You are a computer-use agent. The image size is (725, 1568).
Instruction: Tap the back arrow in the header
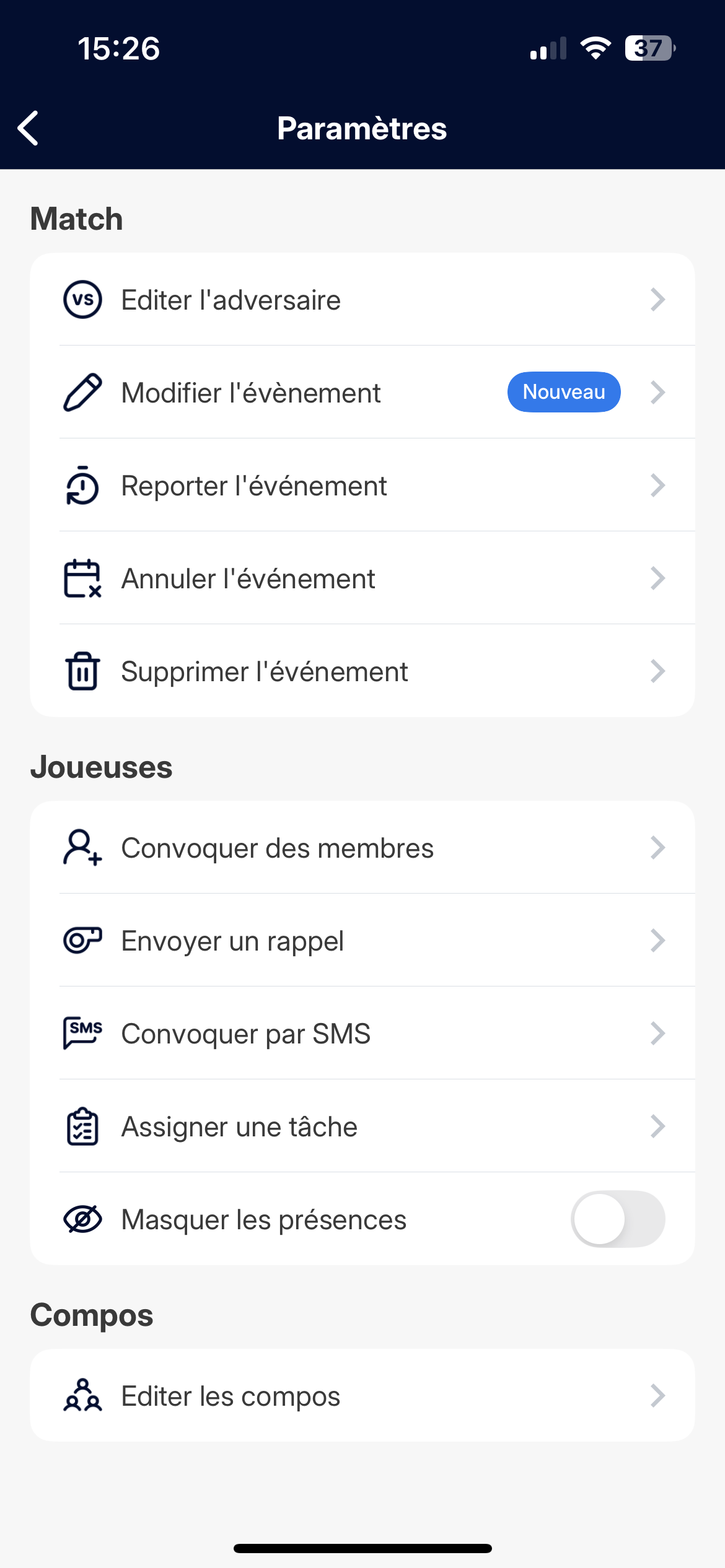[28, 128]
